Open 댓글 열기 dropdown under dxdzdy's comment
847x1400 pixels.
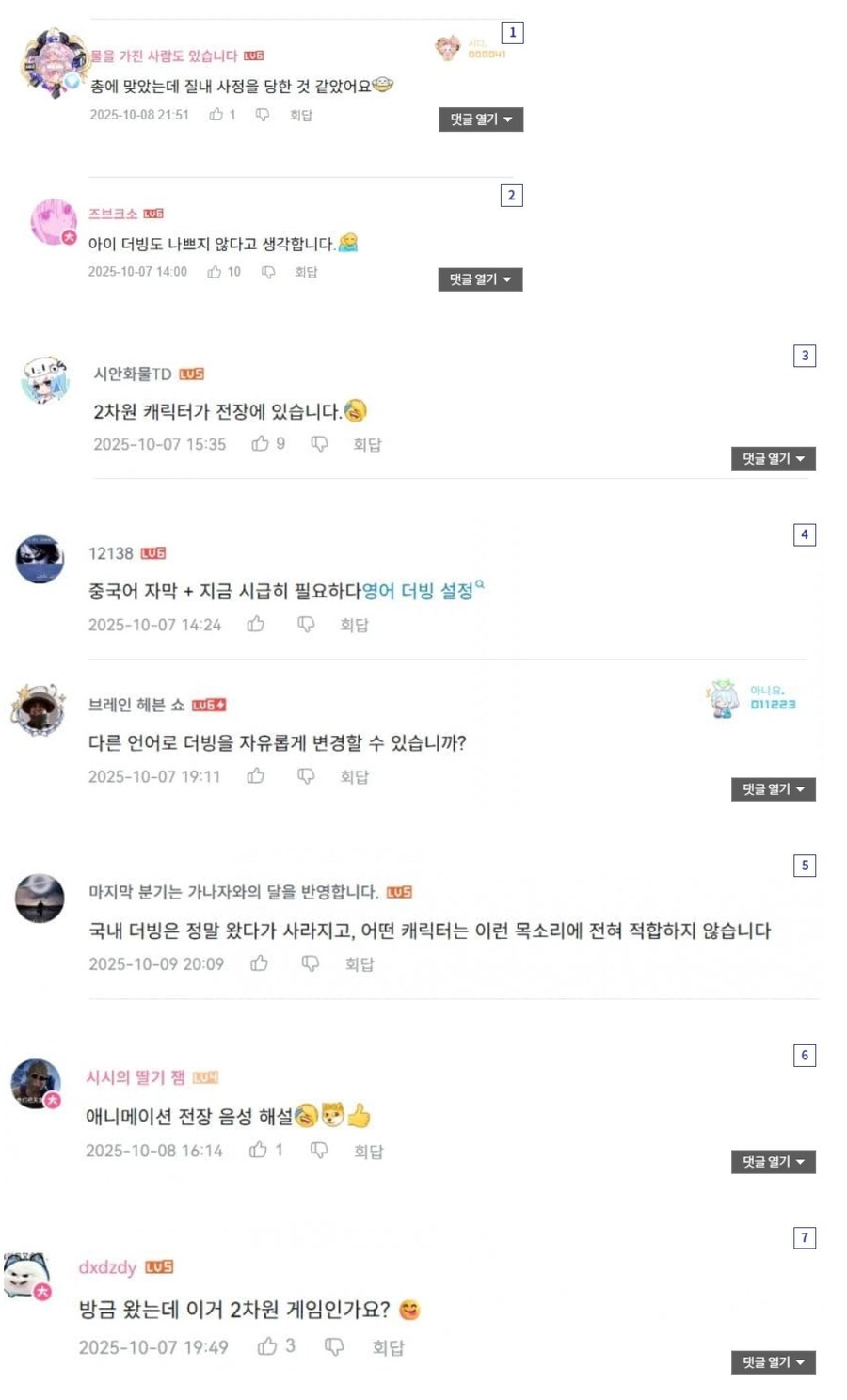(773, 1361)
